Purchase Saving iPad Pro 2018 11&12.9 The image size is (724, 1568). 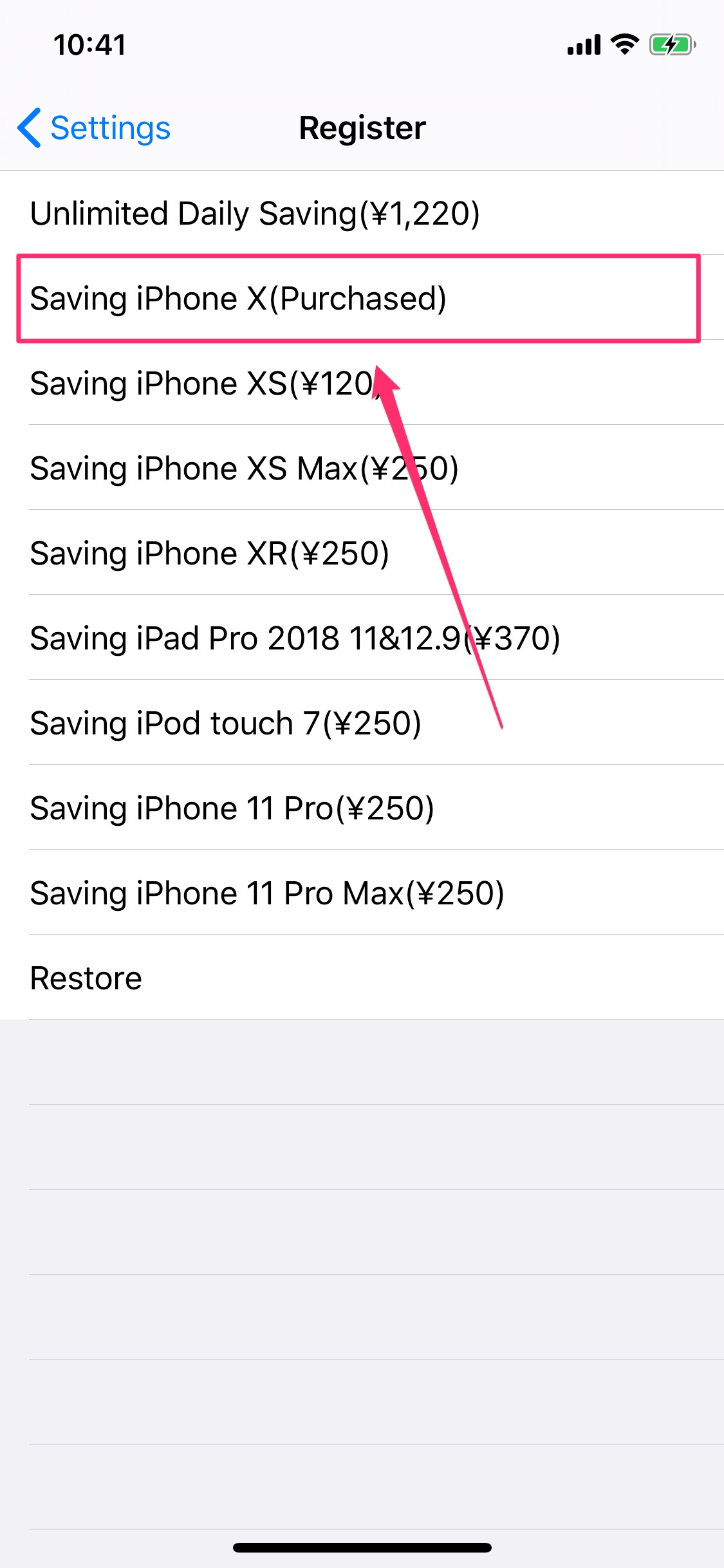pyautogui.click(x=362, y=638)
